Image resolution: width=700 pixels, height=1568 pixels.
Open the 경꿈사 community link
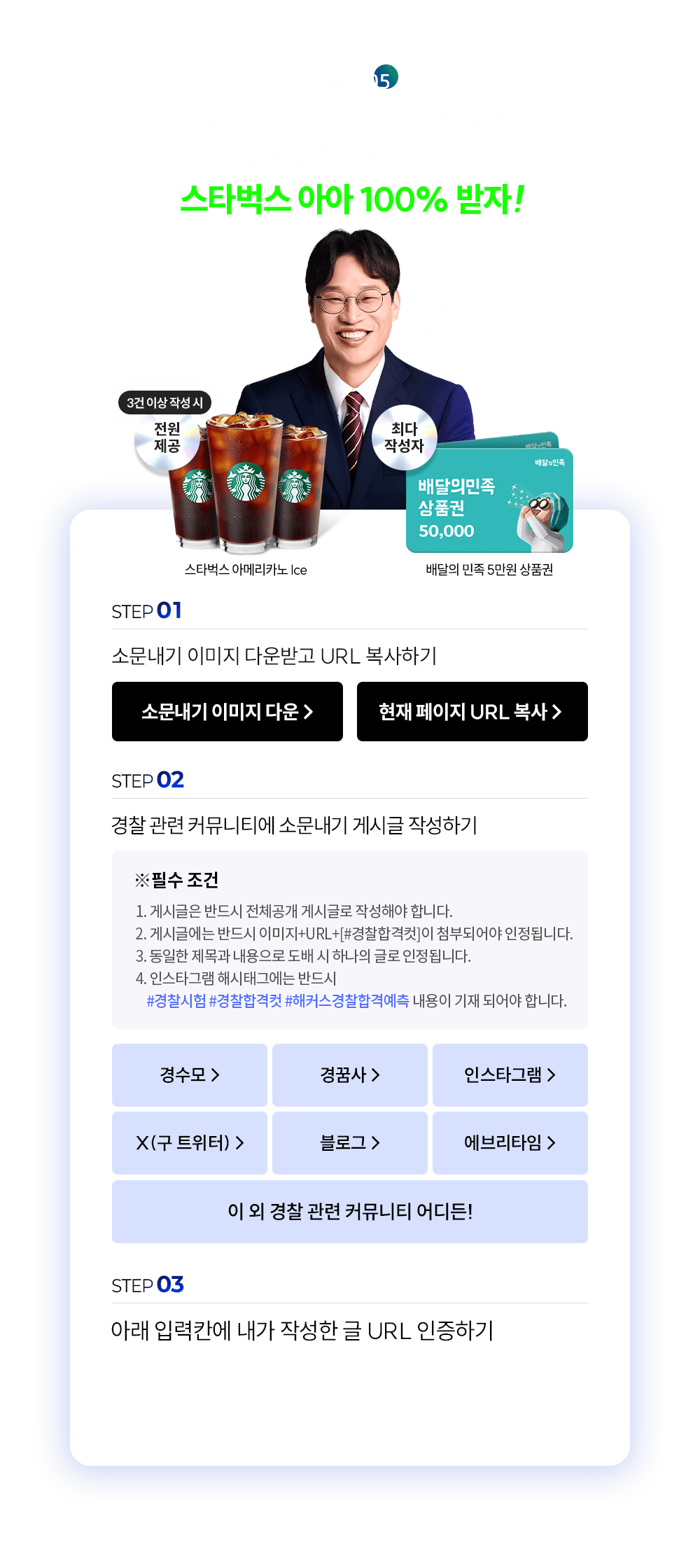pos(349,1074)
